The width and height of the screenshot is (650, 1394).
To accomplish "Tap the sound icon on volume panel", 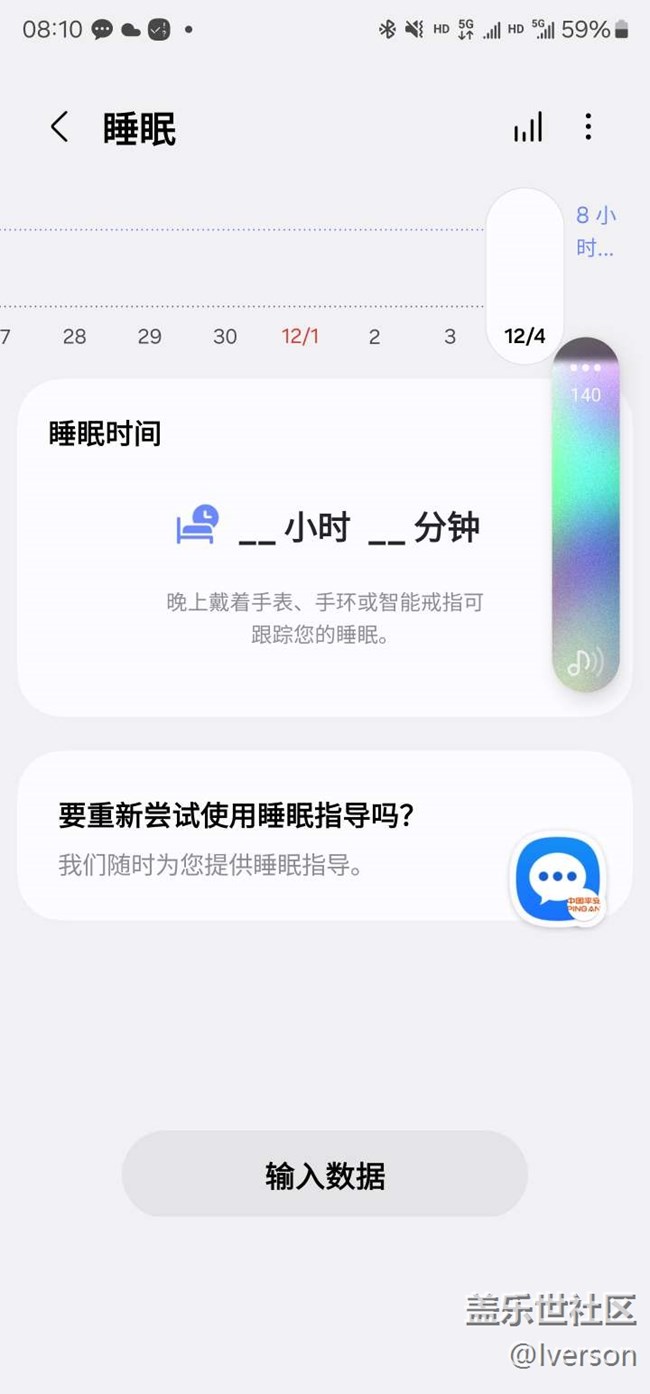I will point(586,662).
